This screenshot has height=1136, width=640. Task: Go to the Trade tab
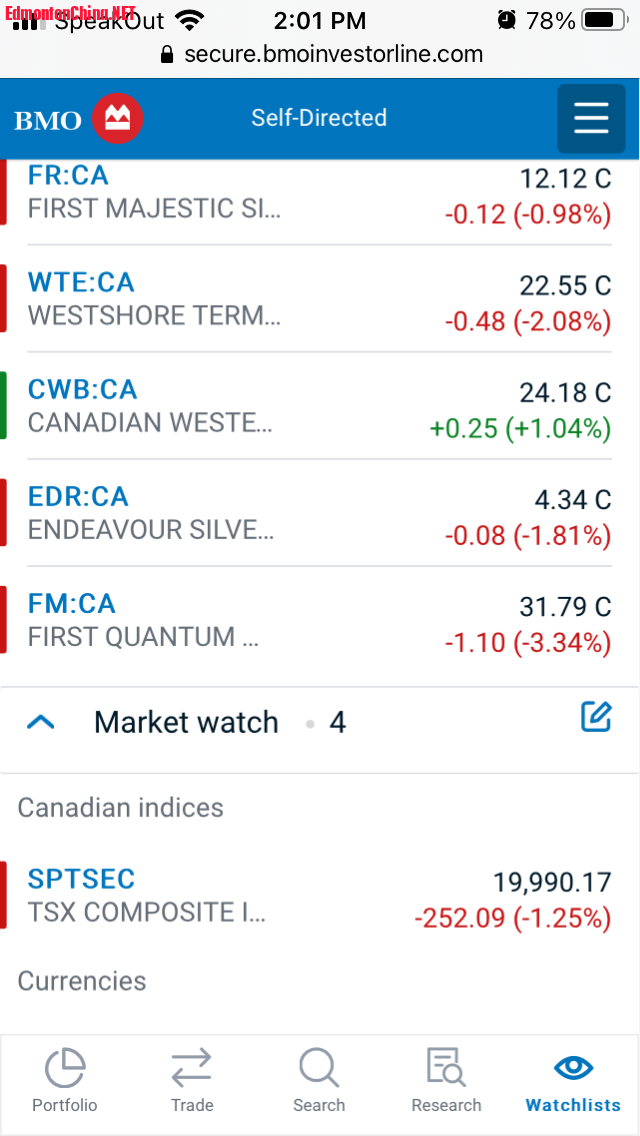click(192, 1082)
